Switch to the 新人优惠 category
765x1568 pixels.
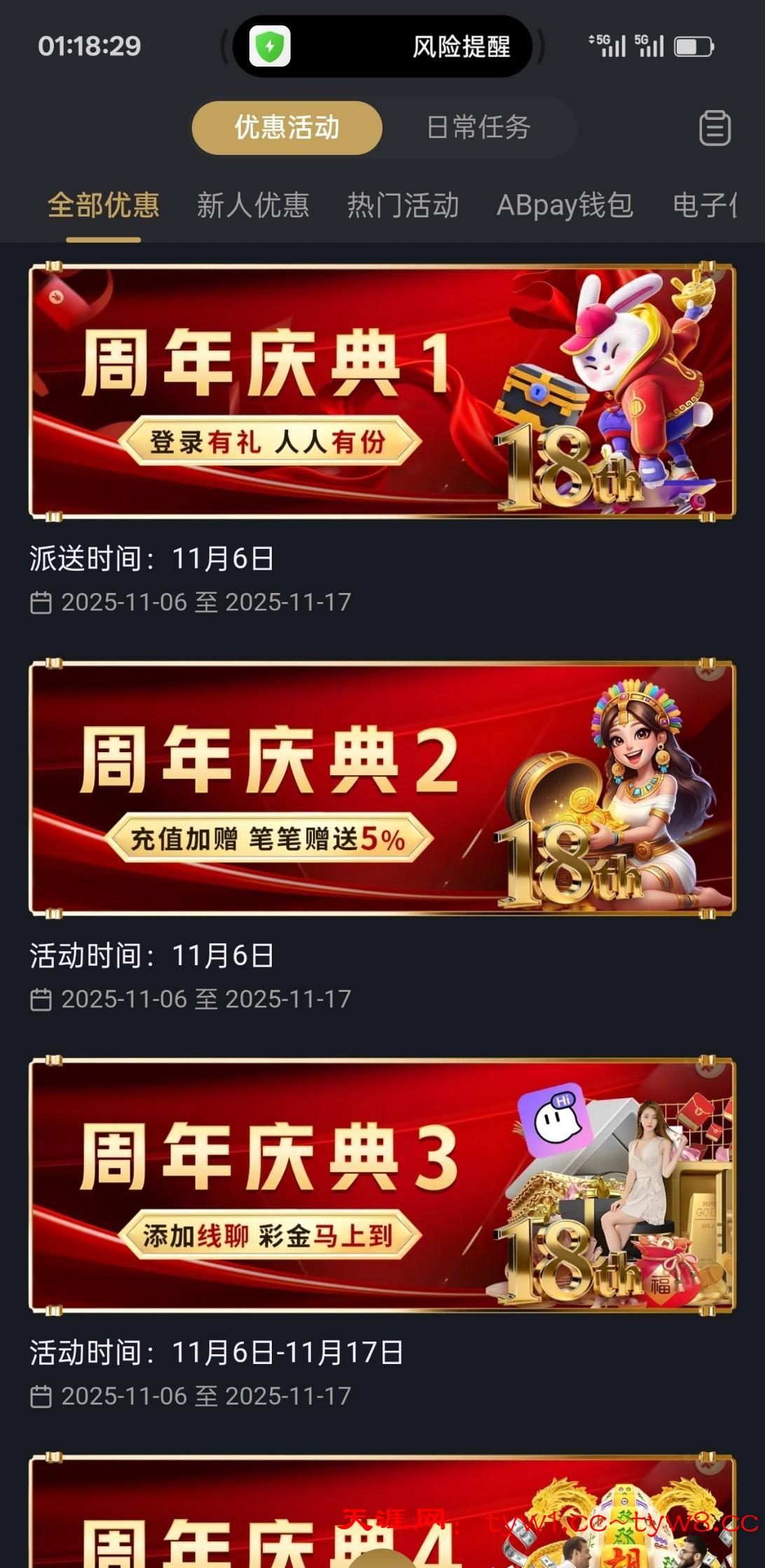252,205
